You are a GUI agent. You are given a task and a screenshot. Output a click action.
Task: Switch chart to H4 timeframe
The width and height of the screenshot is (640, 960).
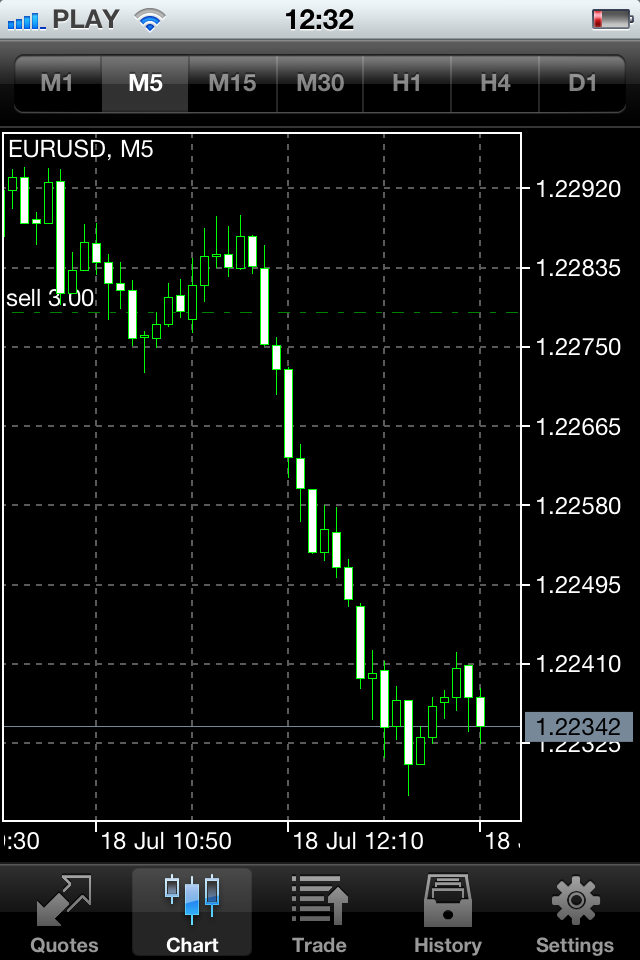pyautogui.click(x=495, y=83)
